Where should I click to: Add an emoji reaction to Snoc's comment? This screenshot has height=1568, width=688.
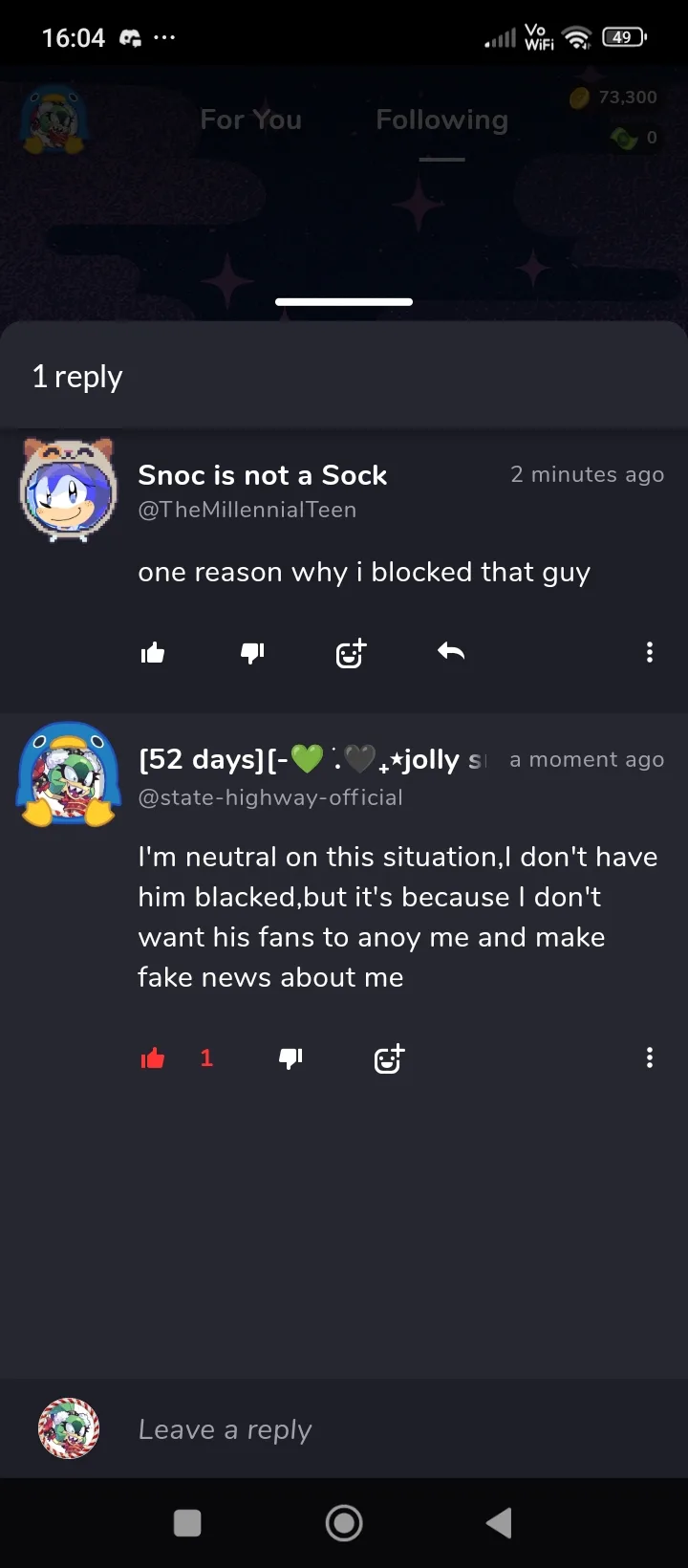click(x=351, y=653)
